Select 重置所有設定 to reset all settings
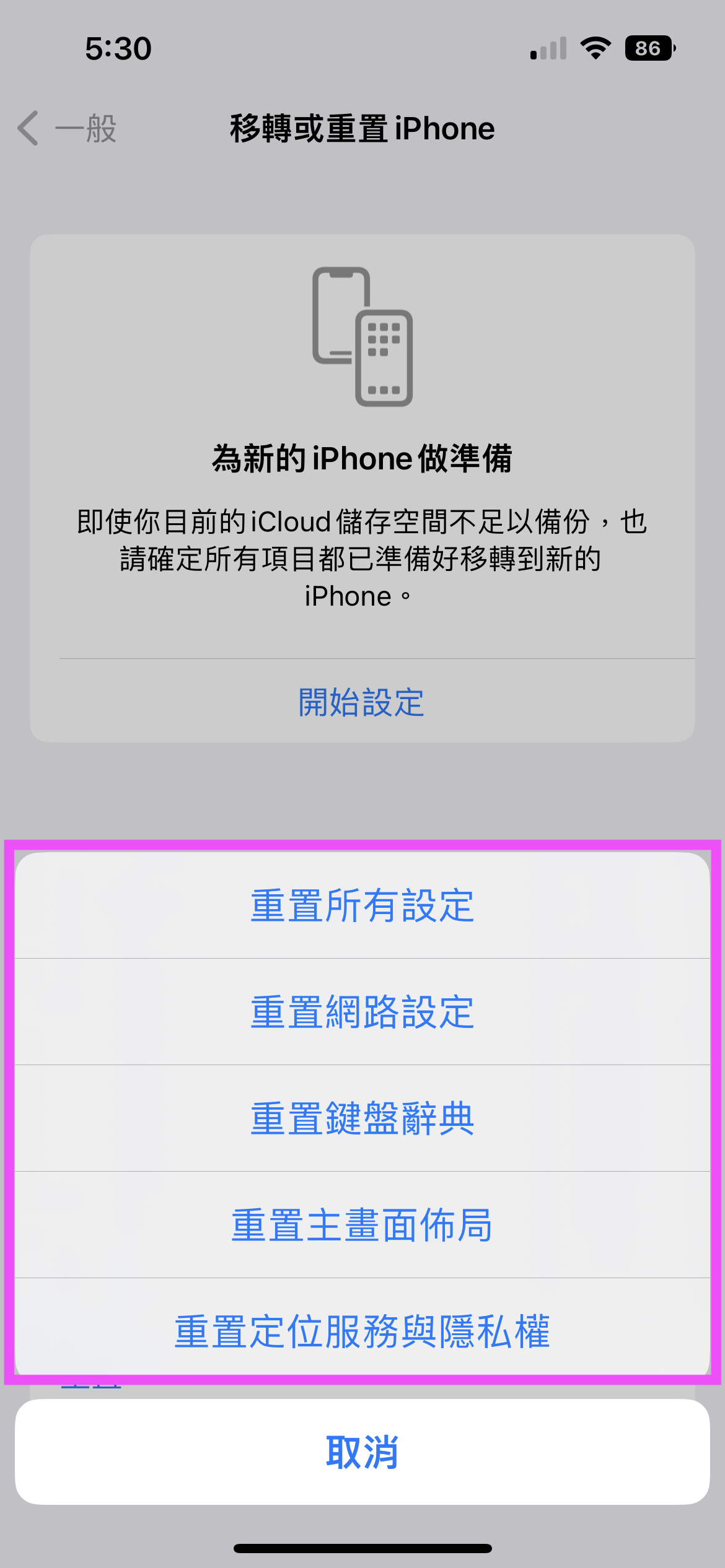 point(362,905)
